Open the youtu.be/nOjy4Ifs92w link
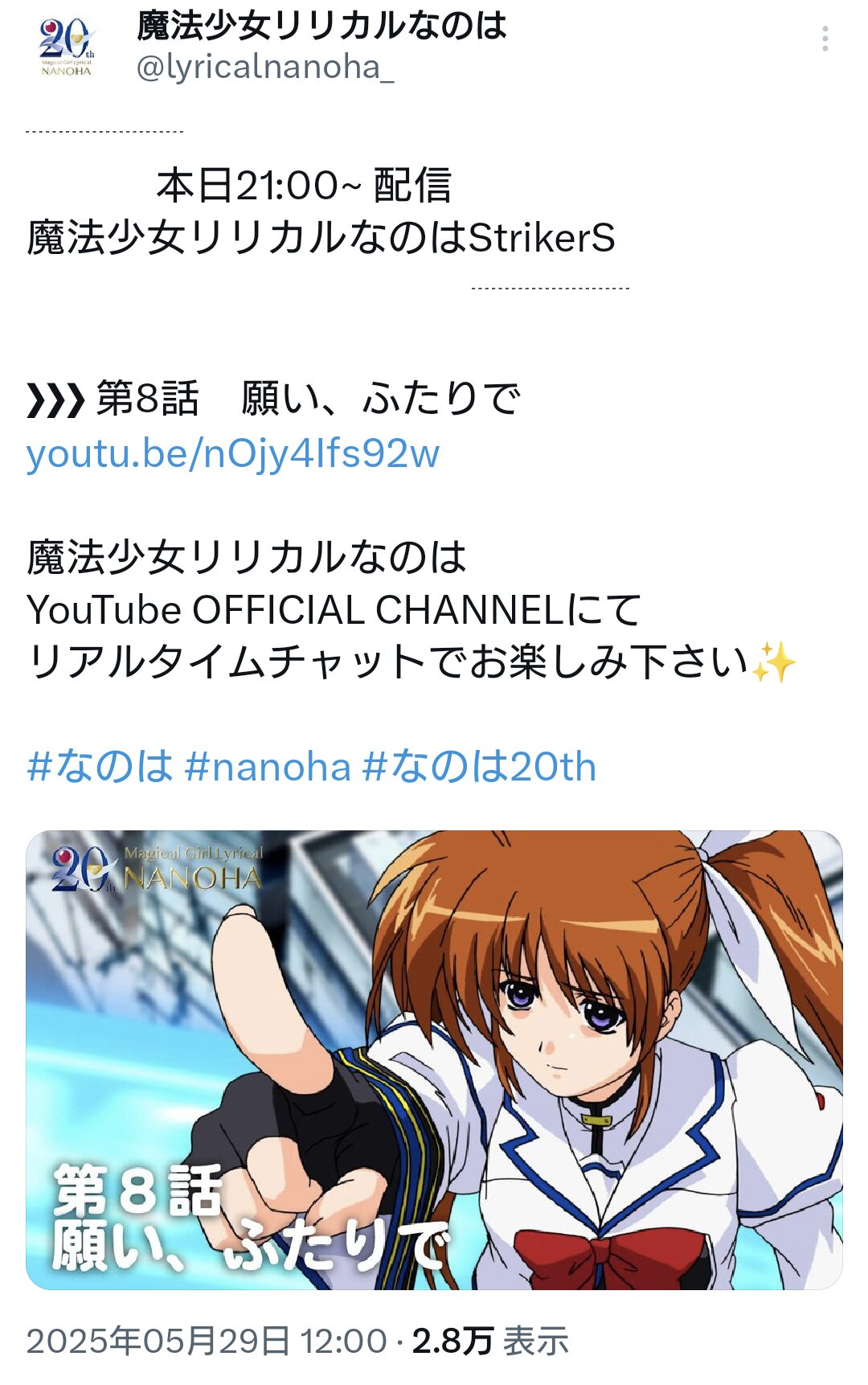Image resolution: width=868 pixels, height=1385 pixels. 233,453
